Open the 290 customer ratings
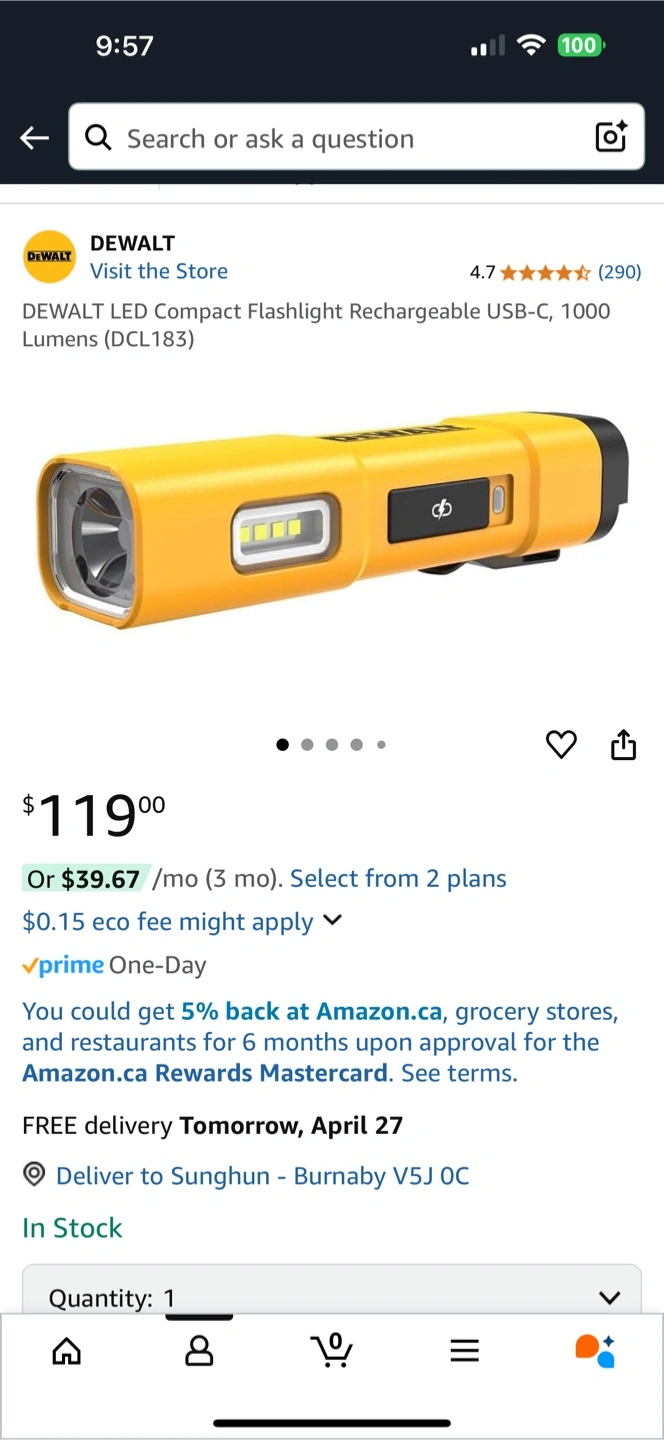The image size is (664, 1440). [619, 272]
